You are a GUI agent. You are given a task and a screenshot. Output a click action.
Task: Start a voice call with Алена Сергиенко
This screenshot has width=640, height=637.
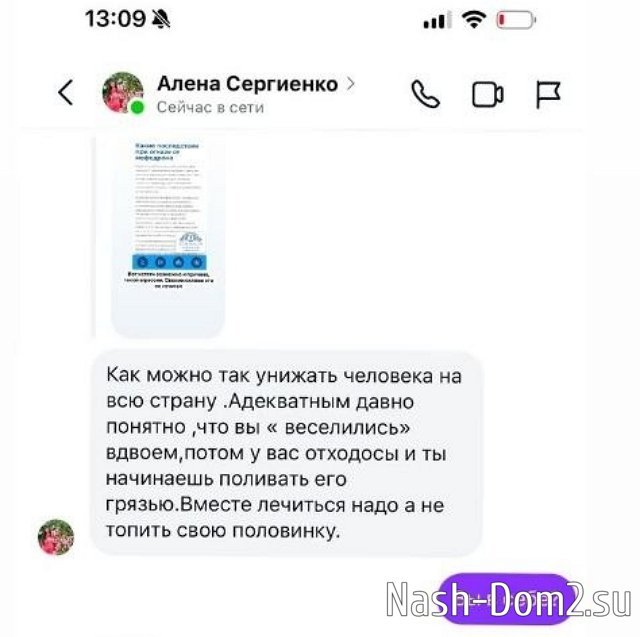[x=426, y=94]
